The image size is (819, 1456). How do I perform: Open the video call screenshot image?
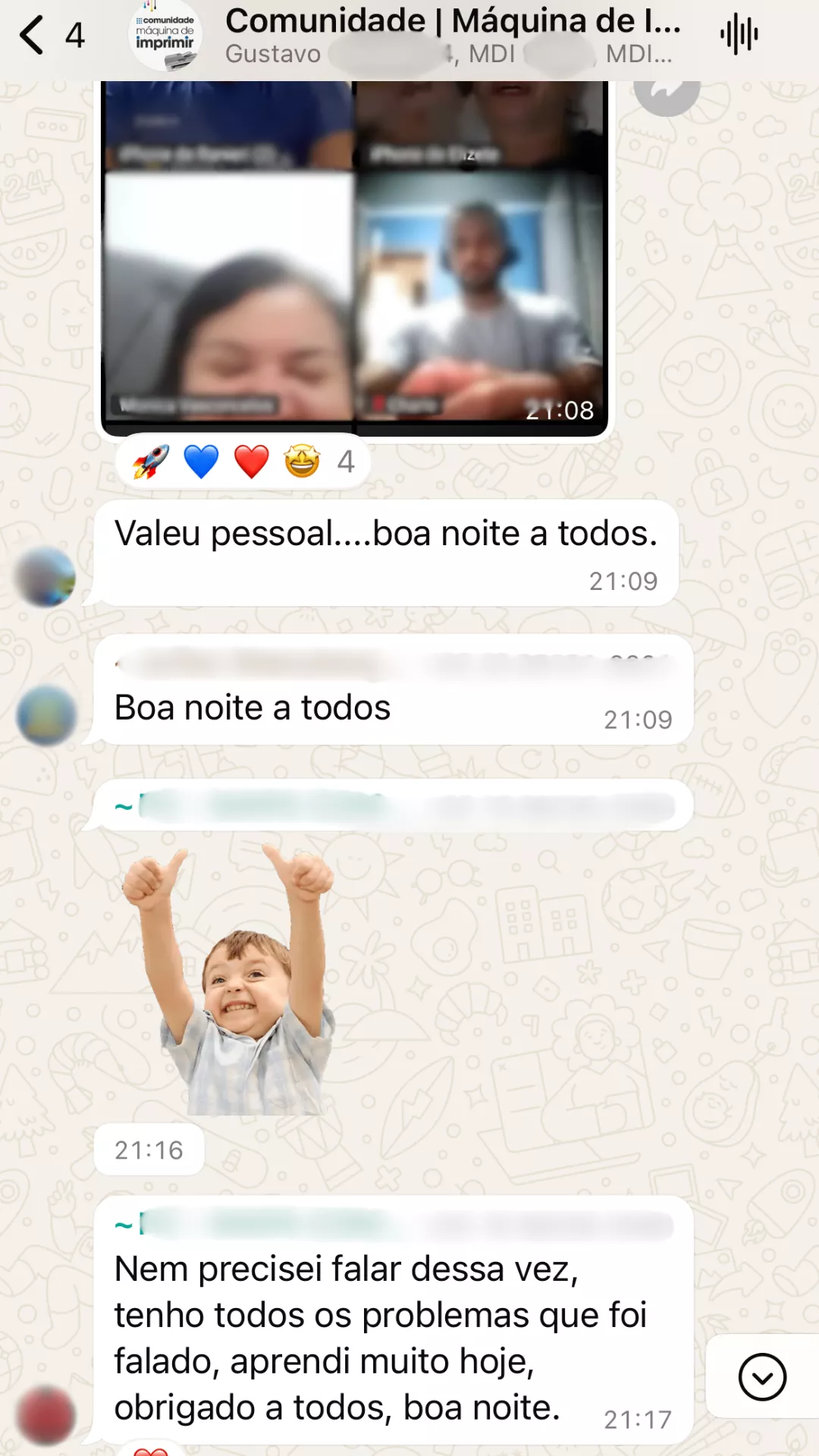pyautogui.click(x=355, y=258)
